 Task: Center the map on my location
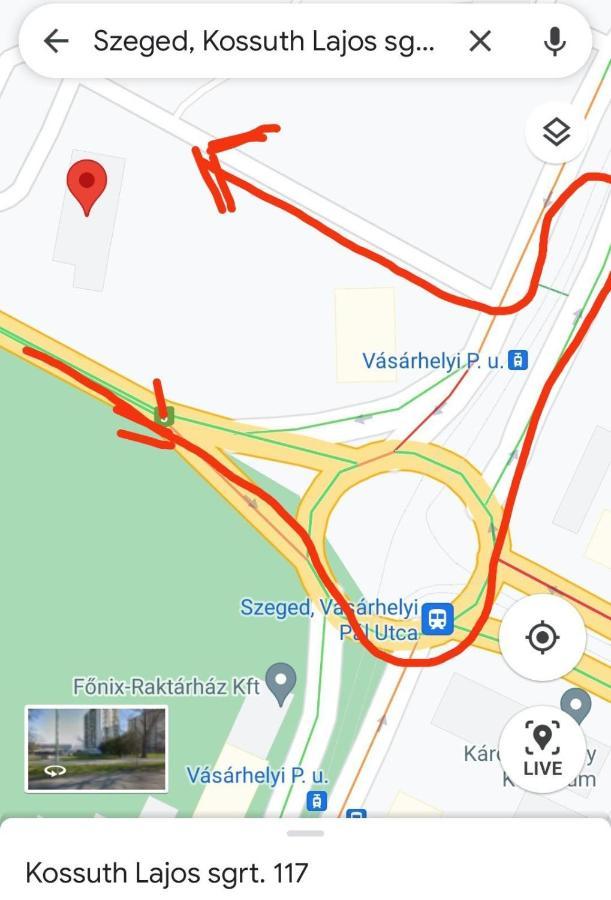click(x=542, y=637)
